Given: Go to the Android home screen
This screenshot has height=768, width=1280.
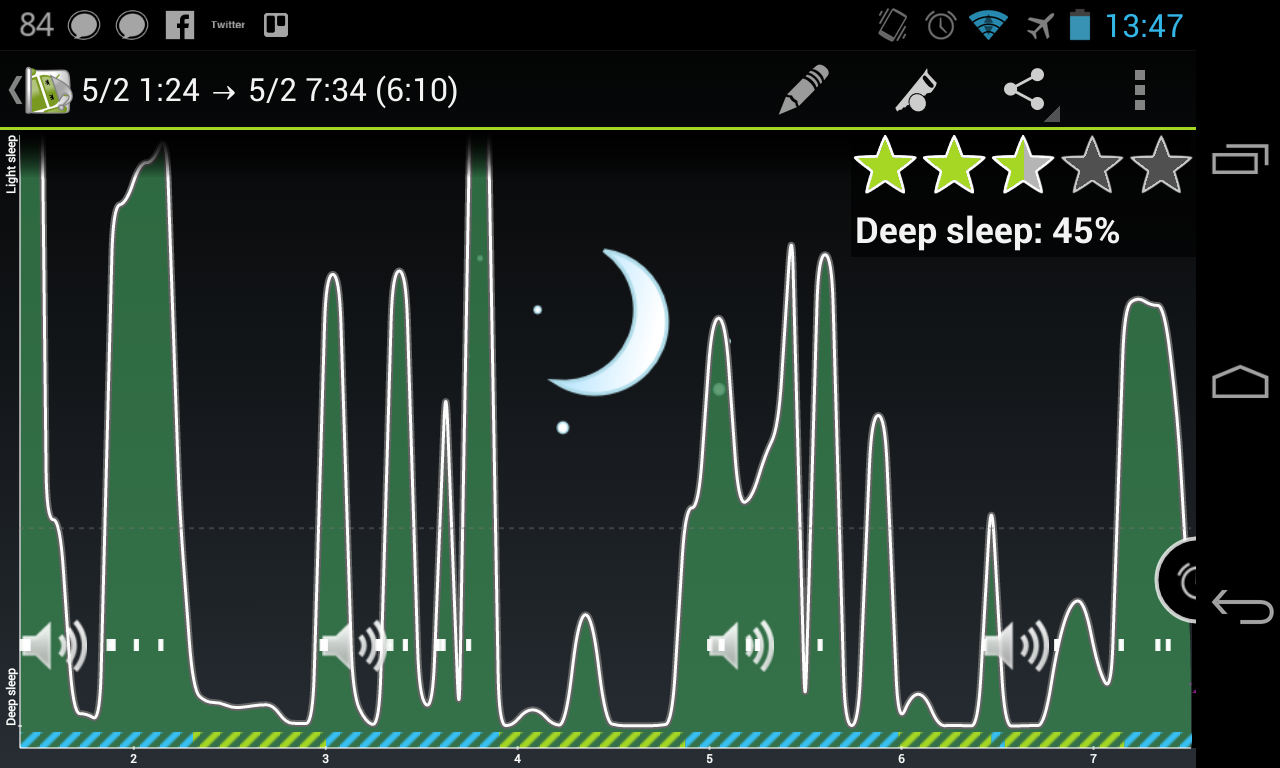Looking at the screenshot, I should click(x=1240, y=382).
